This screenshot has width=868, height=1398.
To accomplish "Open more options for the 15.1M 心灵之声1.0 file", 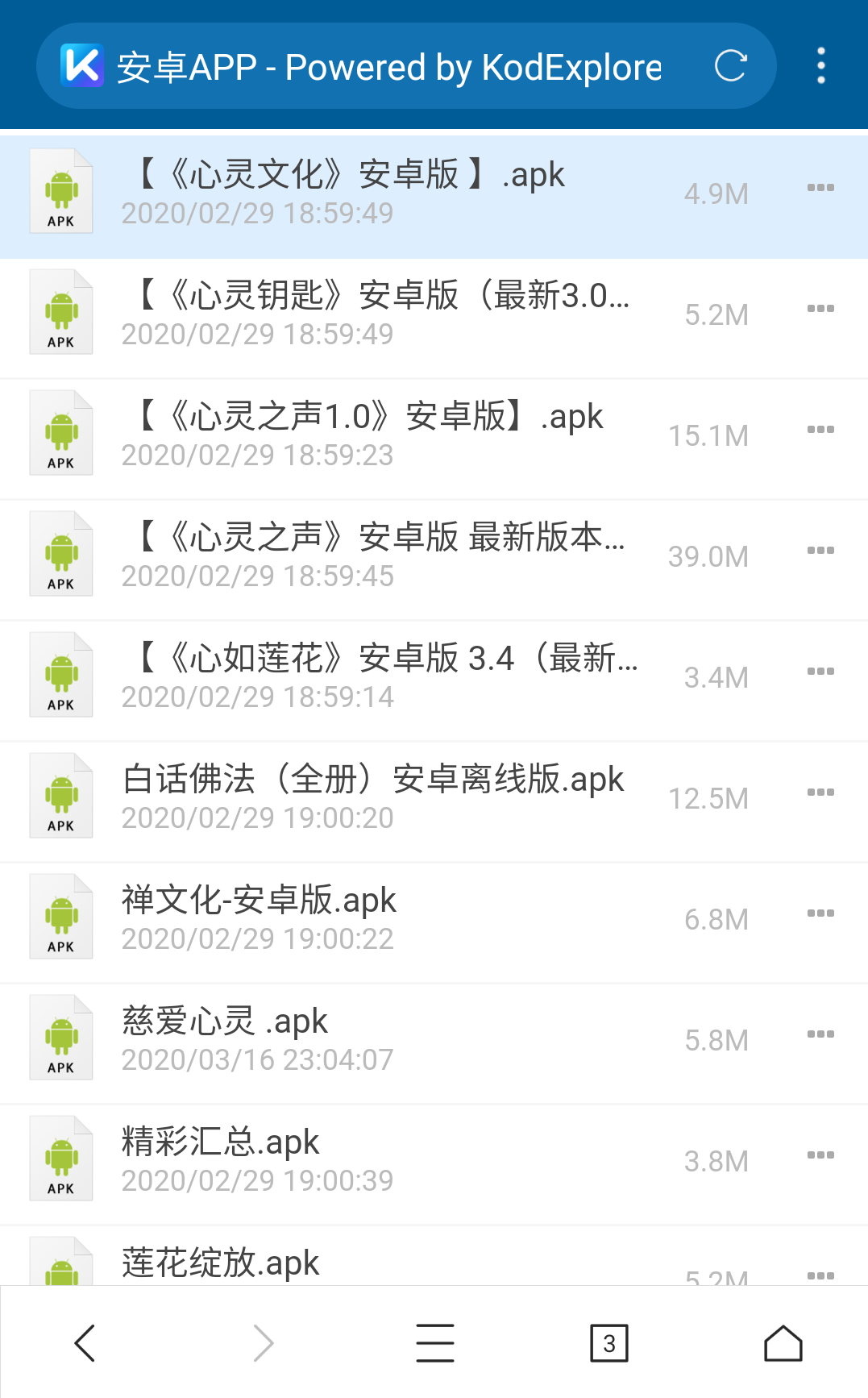I will click(x=820, y=430).
